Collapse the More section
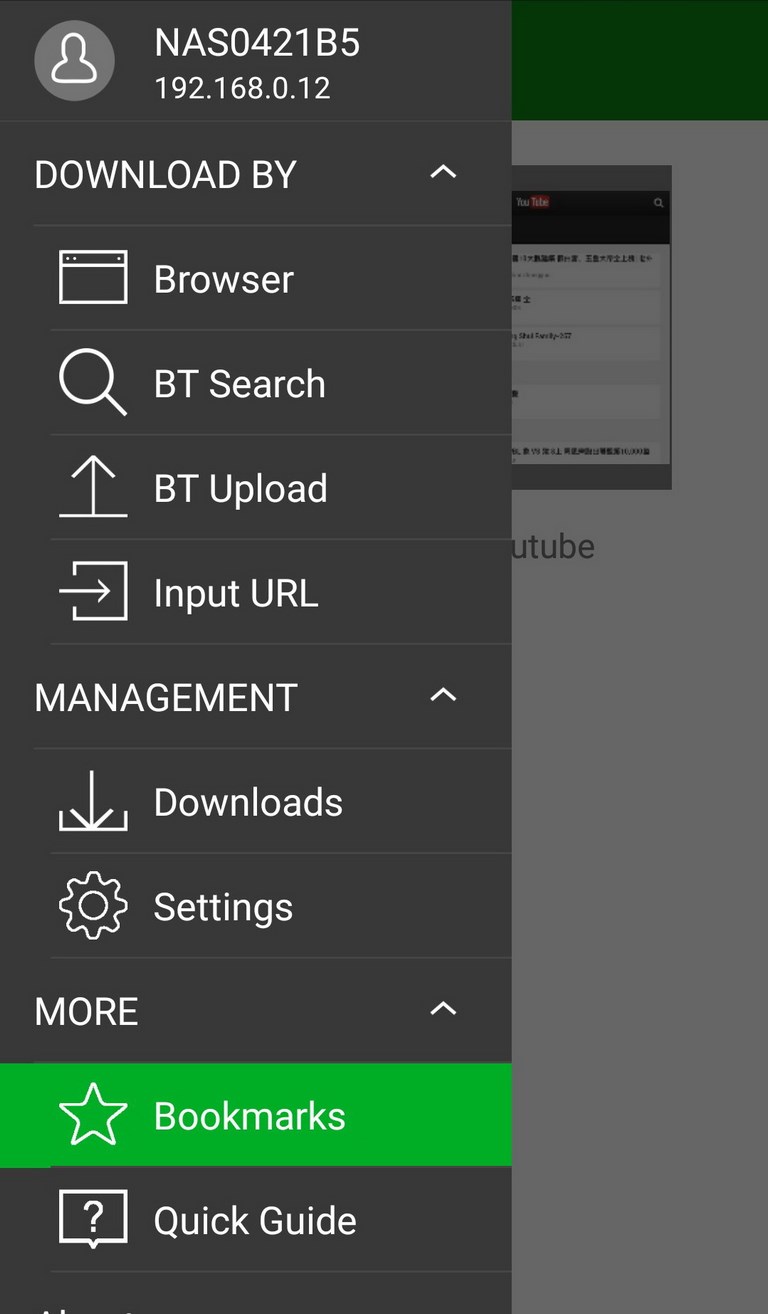 pos(442,1009)
